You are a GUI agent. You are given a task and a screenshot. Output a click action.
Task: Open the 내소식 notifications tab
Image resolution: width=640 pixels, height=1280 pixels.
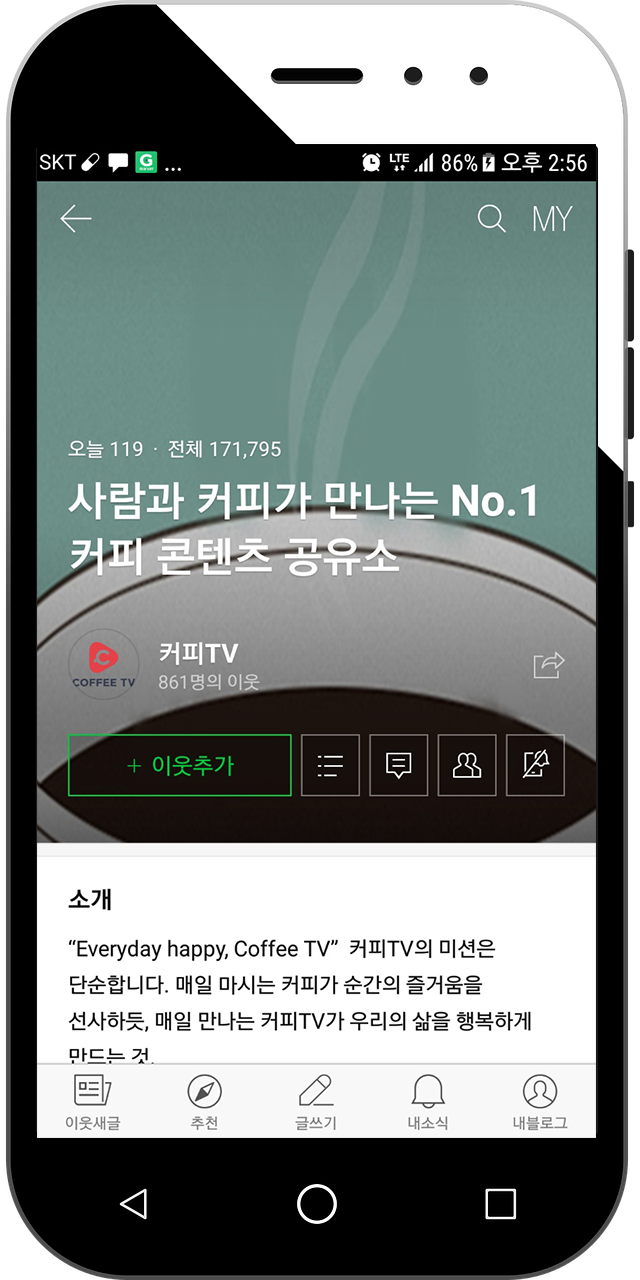coord(428,1102)
